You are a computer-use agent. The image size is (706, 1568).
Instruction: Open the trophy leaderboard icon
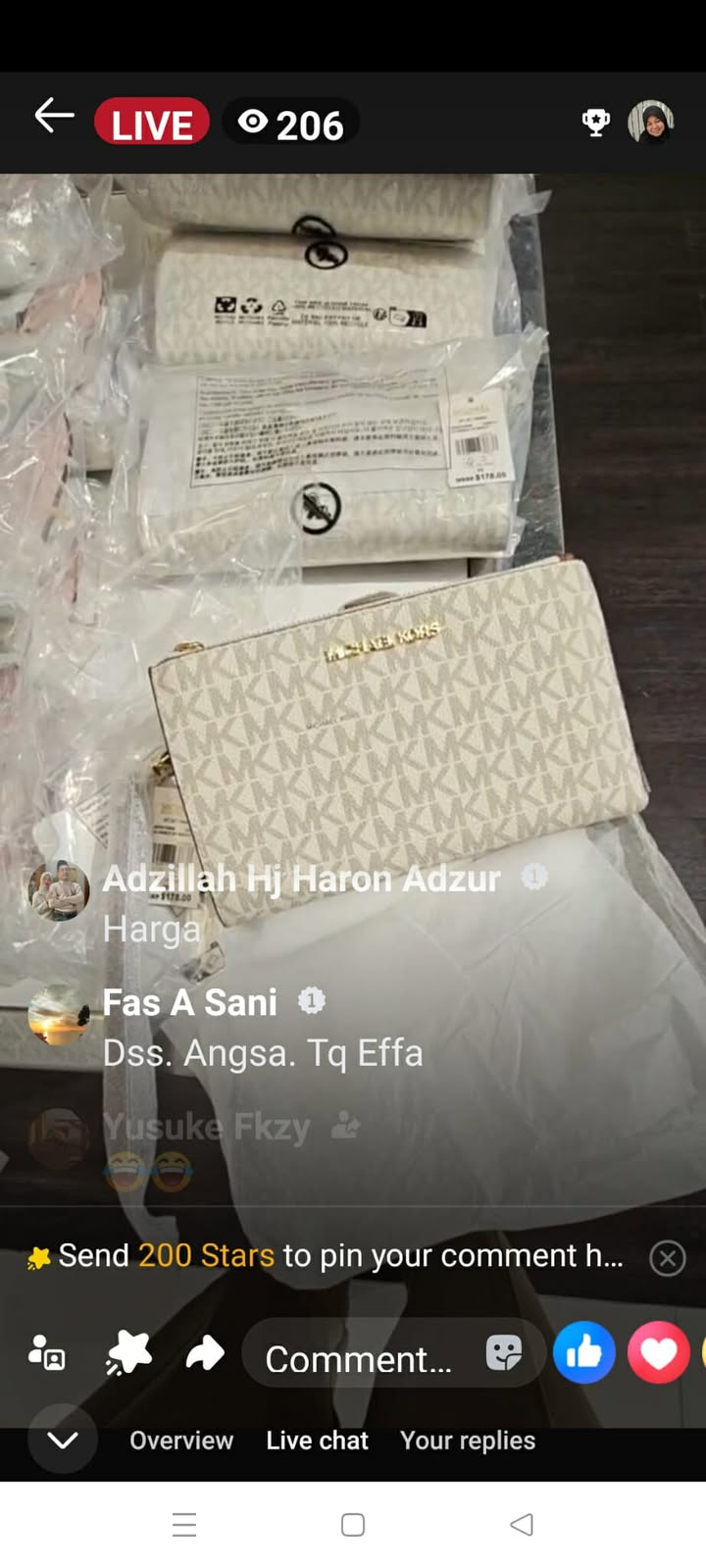point(595,123)
